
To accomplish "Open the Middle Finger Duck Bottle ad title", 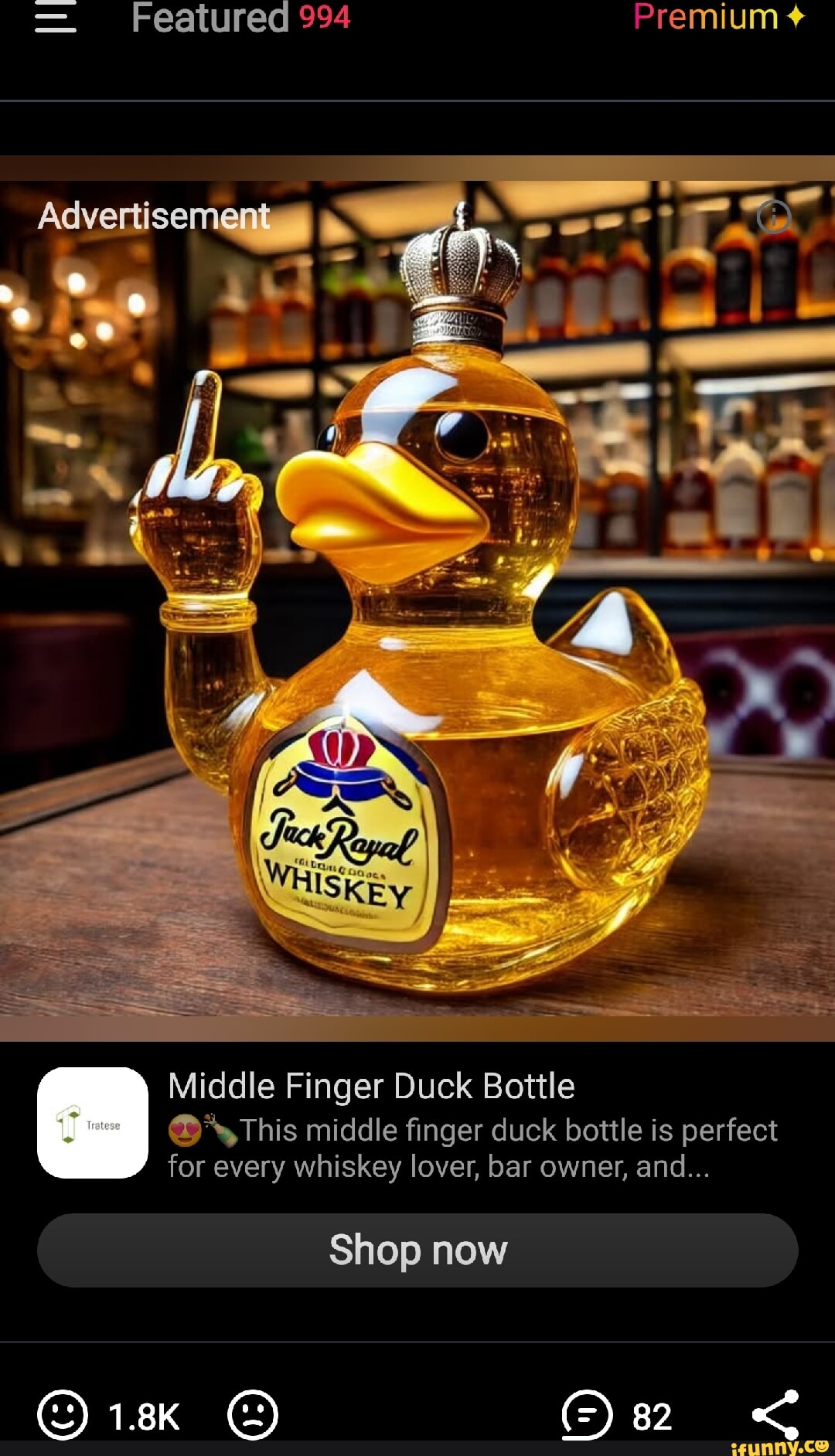I will click(x=371, y=1086).
